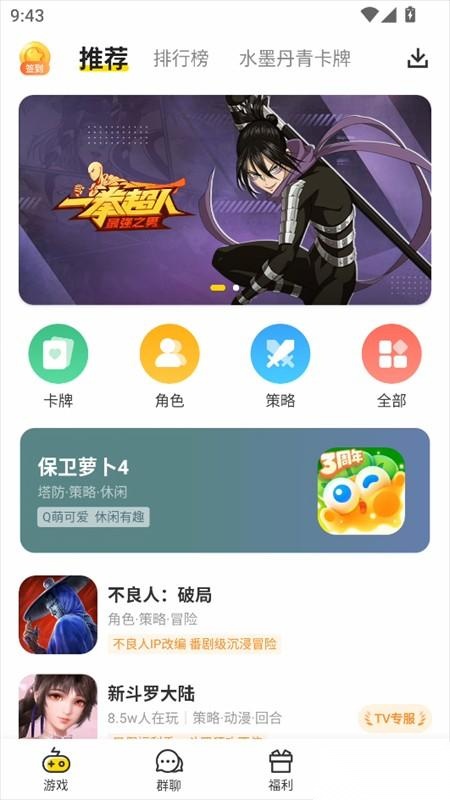Screen dimensions: 450x800
Task: Open 新斗罗大陆 game details
Action: click(x=225, y=707)
